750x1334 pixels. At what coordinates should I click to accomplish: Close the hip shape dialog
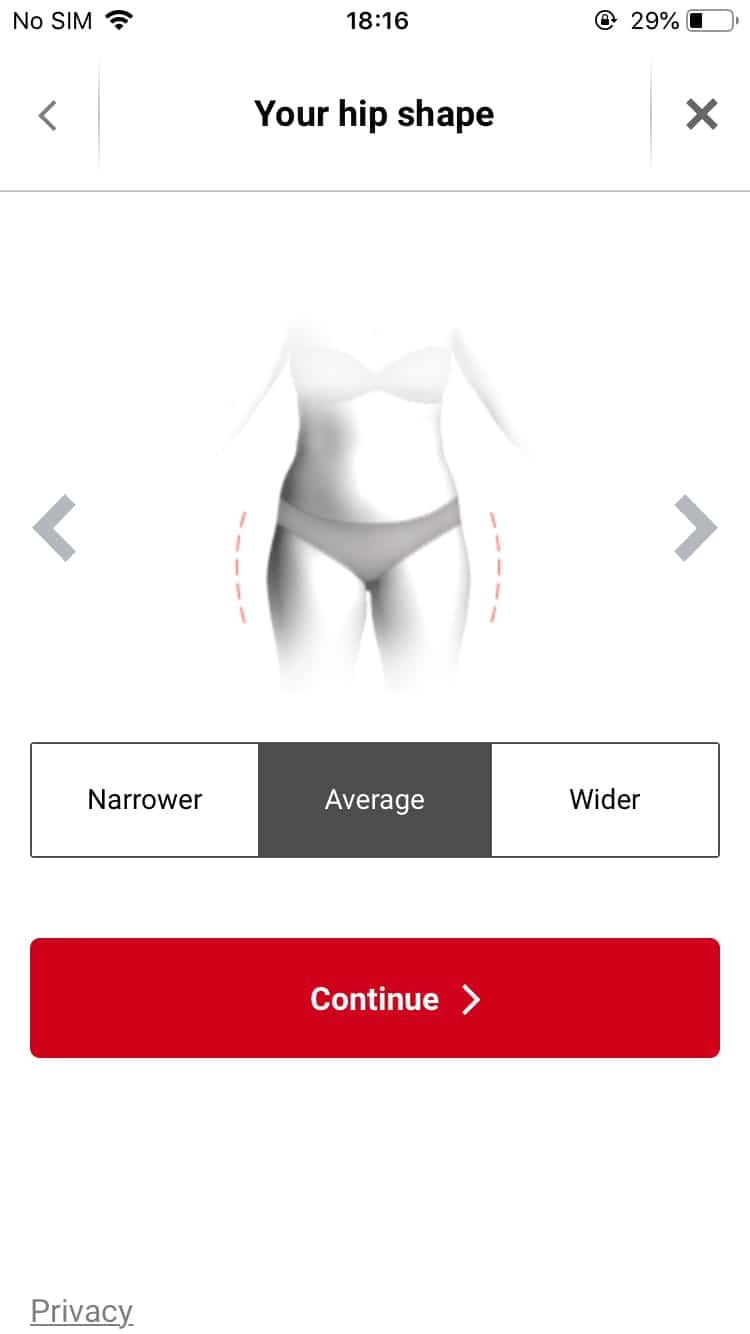[701, 115]
